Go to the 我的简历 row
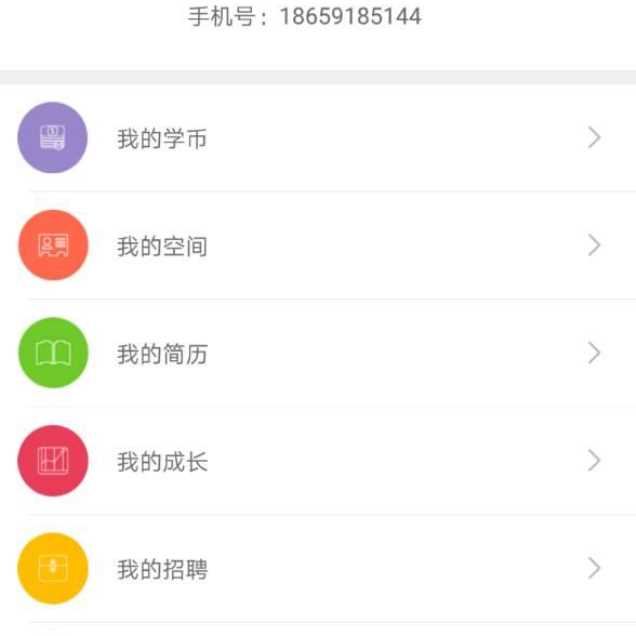This screenshot has height=636, width=636. [x=162, y=354]
